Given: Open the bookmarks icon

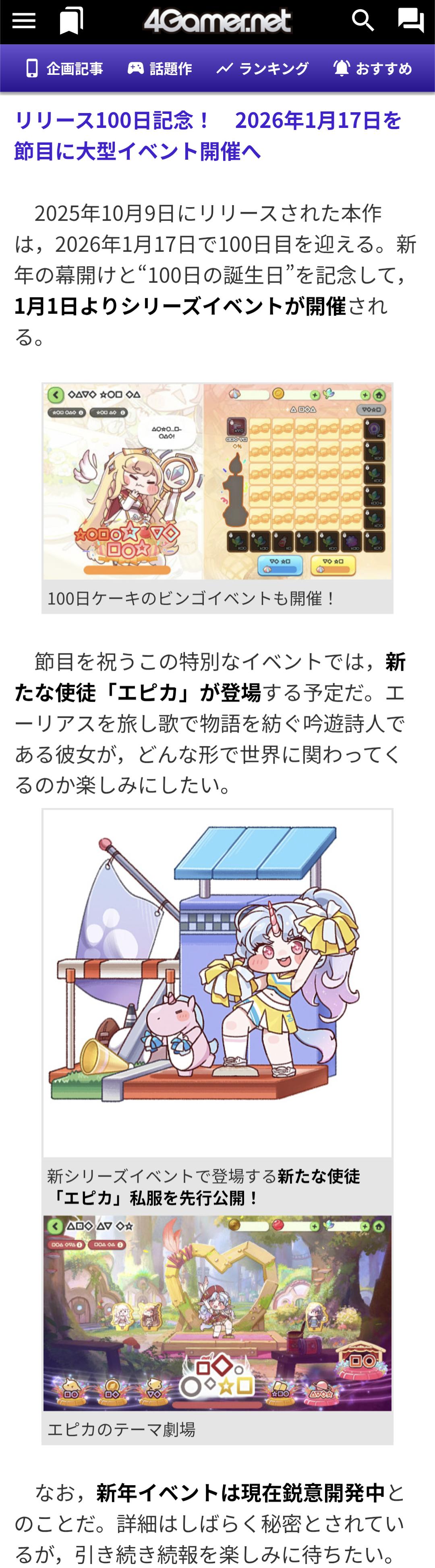Looking at the screenshot, I should pos(71,21).
